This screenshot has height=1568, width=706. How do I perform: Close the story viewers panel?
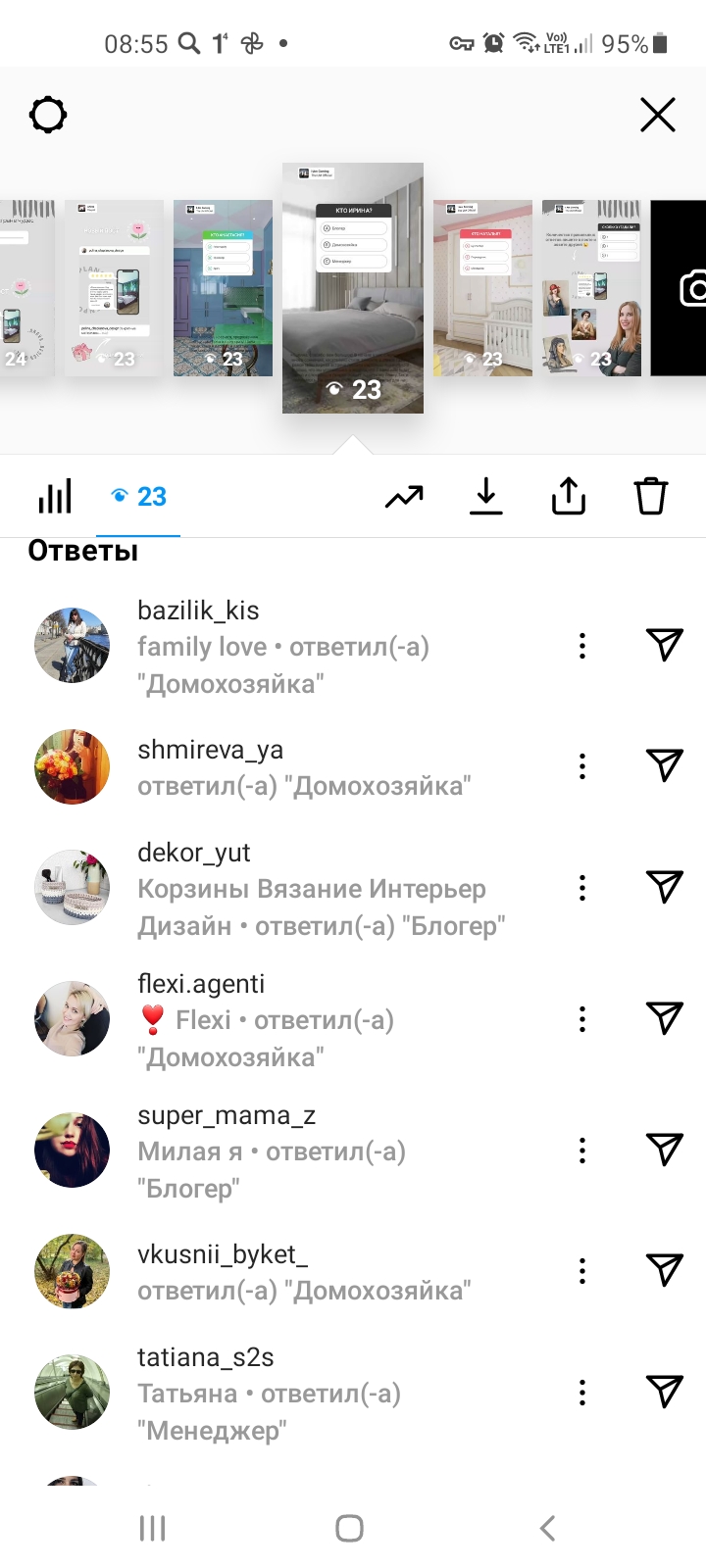click(658, 115)
